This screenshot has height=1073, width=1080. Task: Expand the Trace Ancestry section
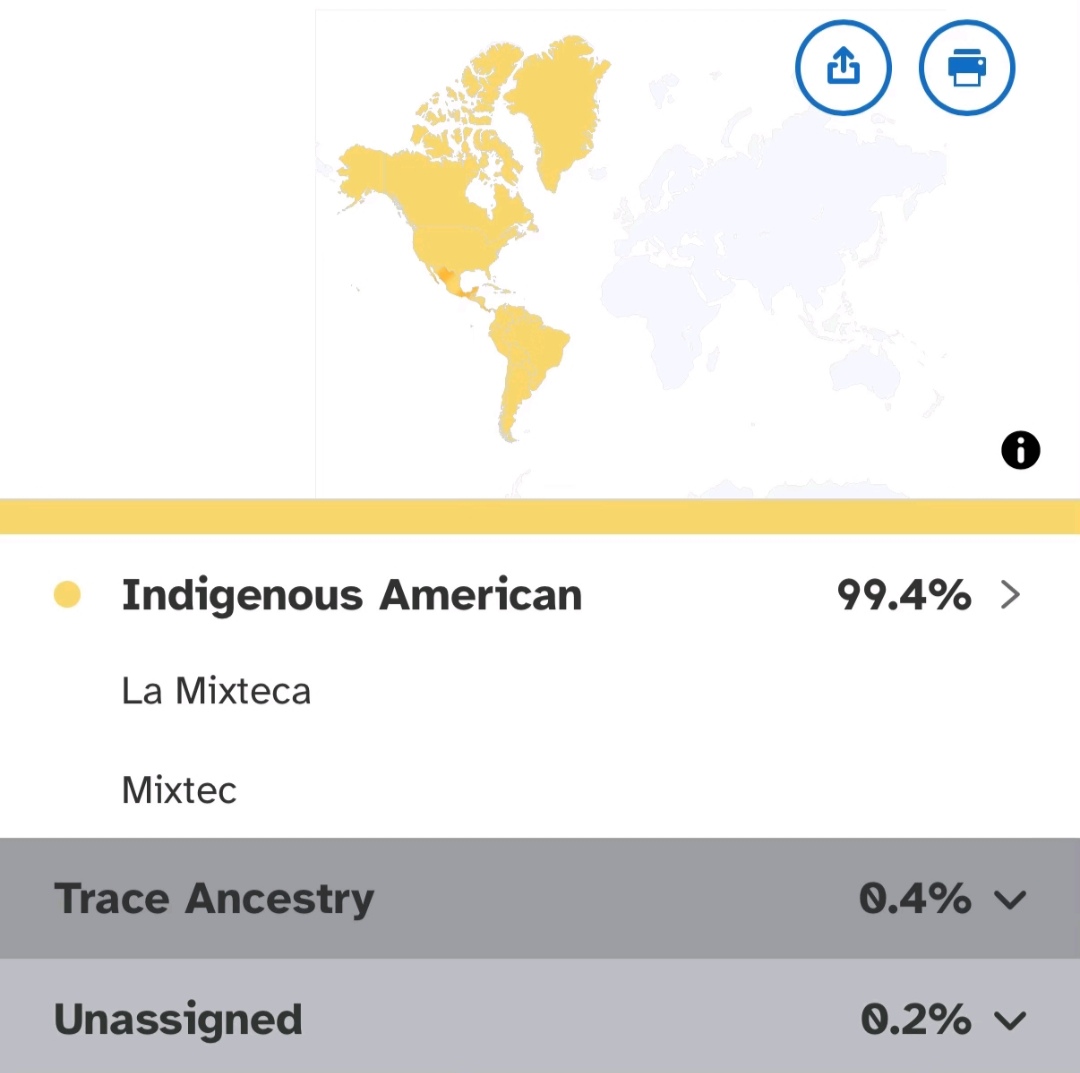pos(540,898)
